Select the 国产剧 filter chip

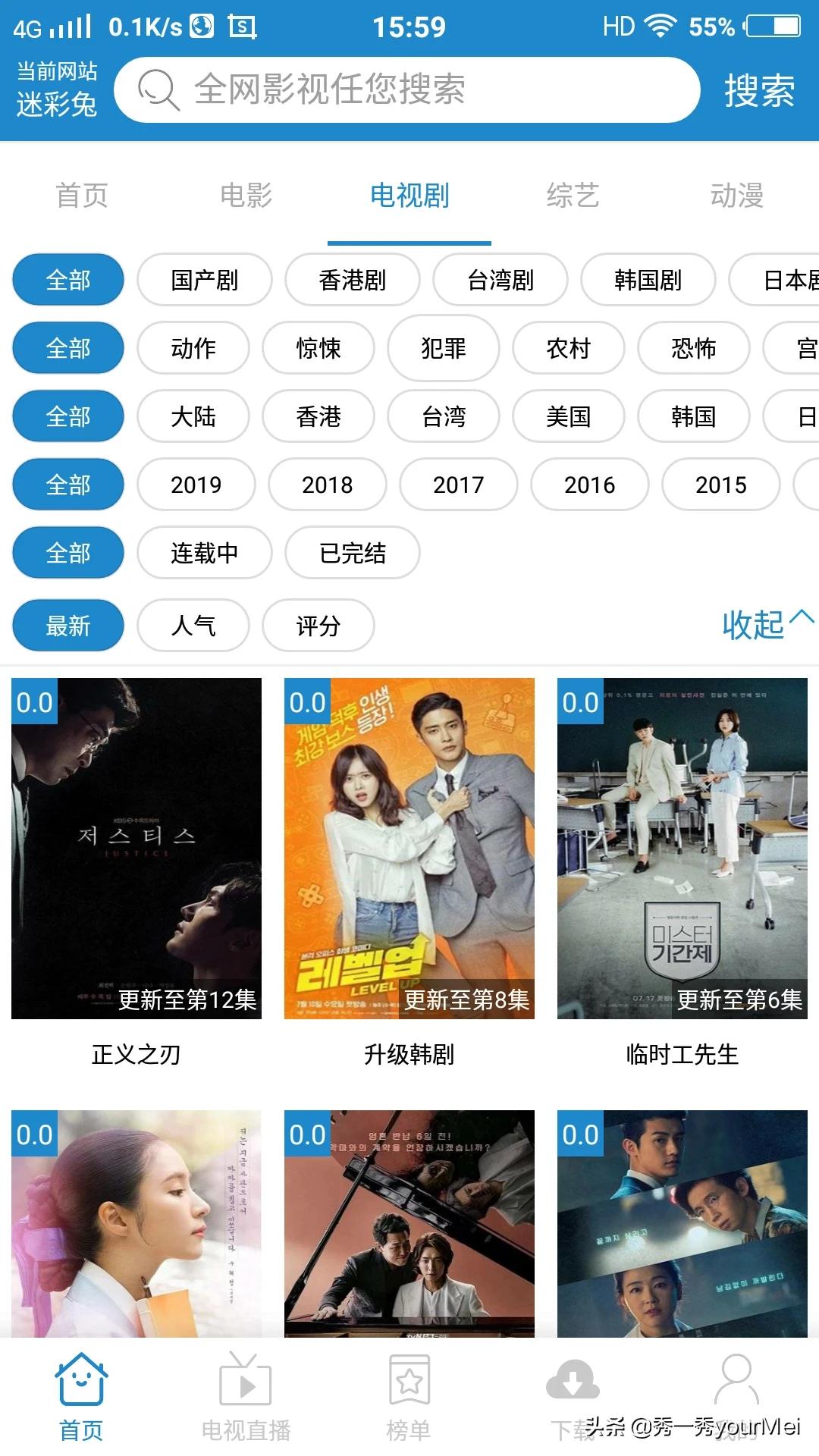tap(204, 280)
